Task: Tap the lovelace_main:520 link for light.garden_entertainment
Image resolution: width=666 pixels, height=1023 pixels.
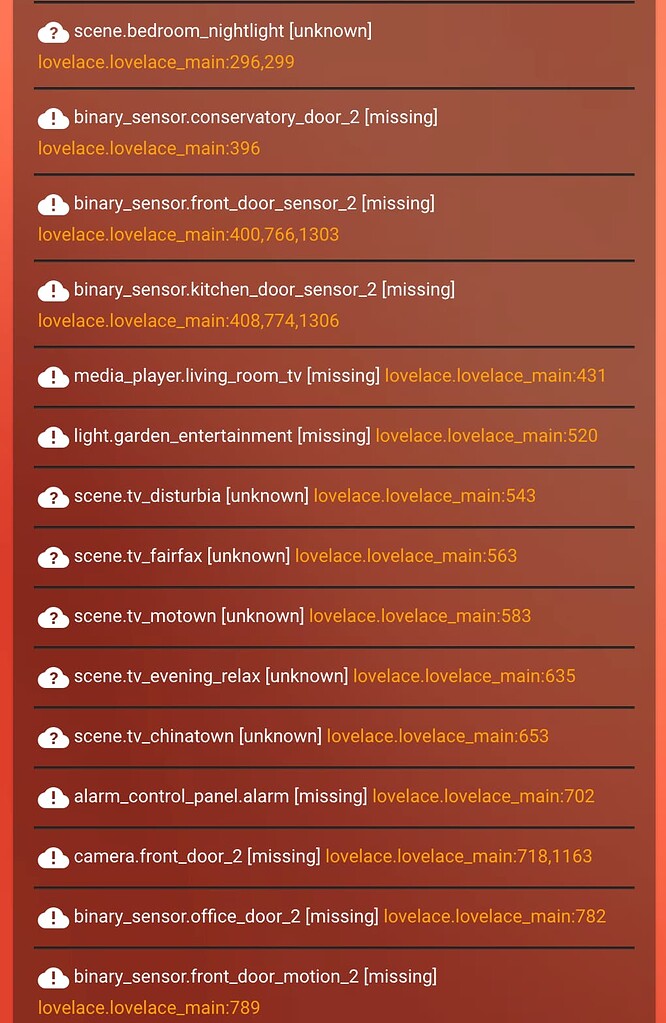Action: 486,436
